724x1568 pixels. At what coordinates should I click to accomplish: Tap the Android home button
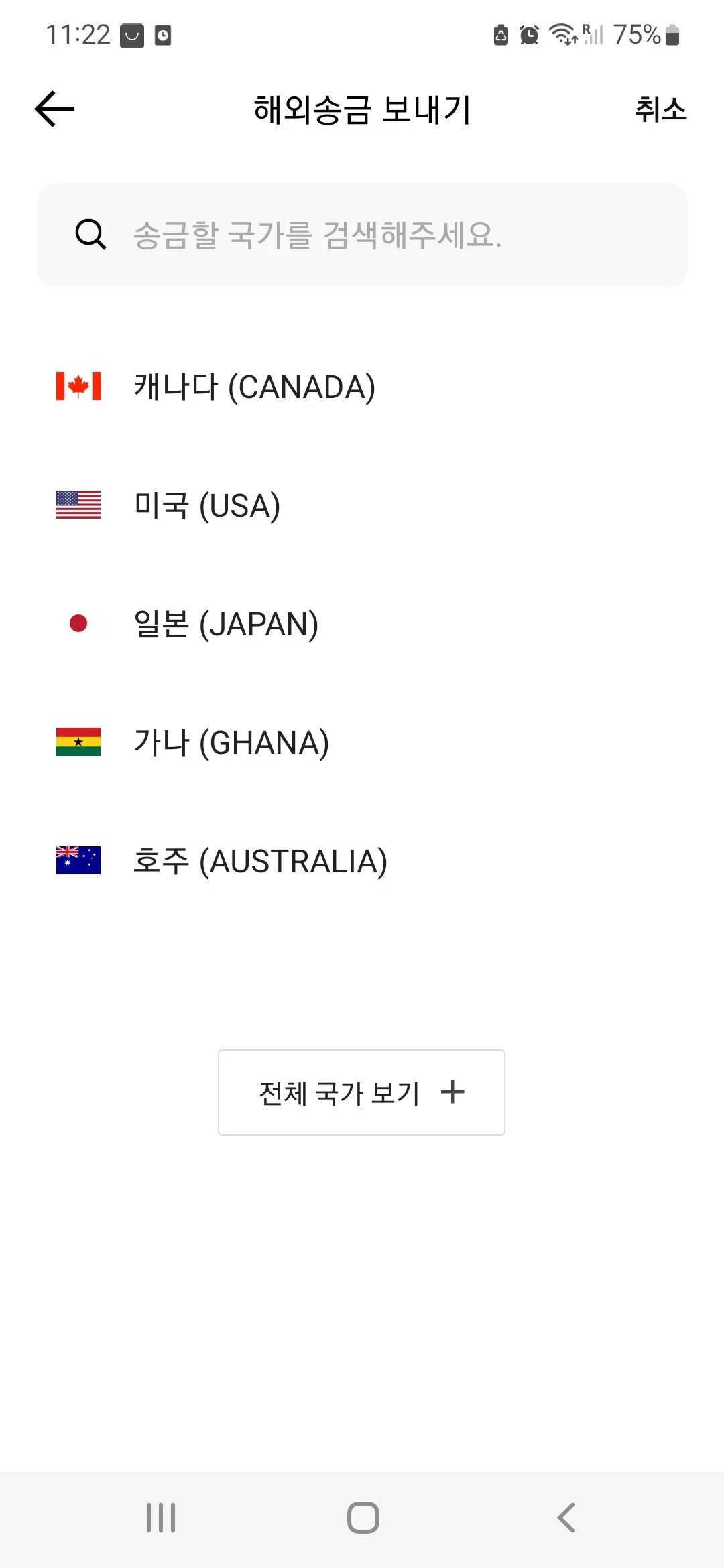click(x=362, y=1518)
